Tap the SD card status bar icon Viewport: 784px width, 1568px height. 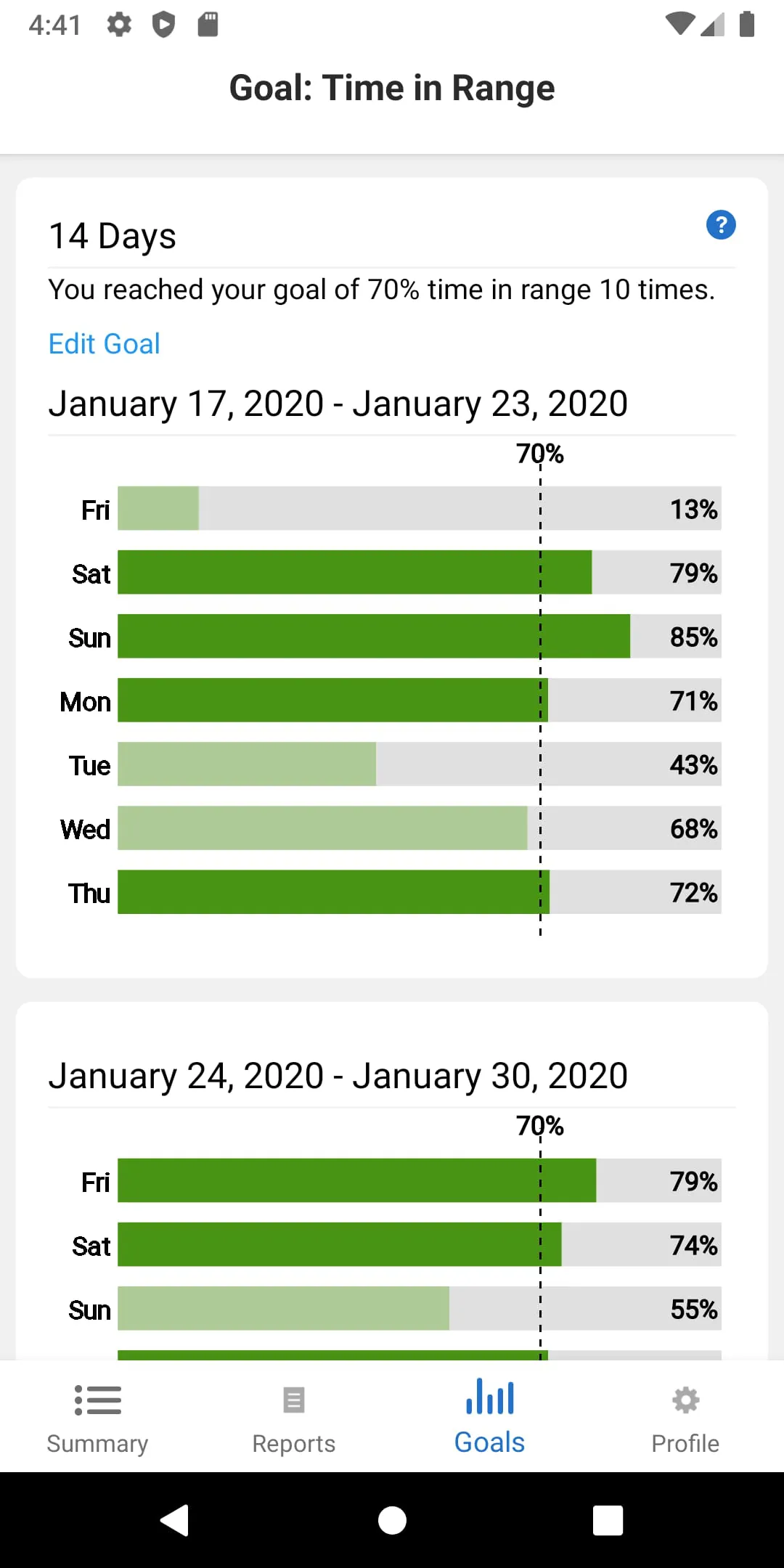209,25
